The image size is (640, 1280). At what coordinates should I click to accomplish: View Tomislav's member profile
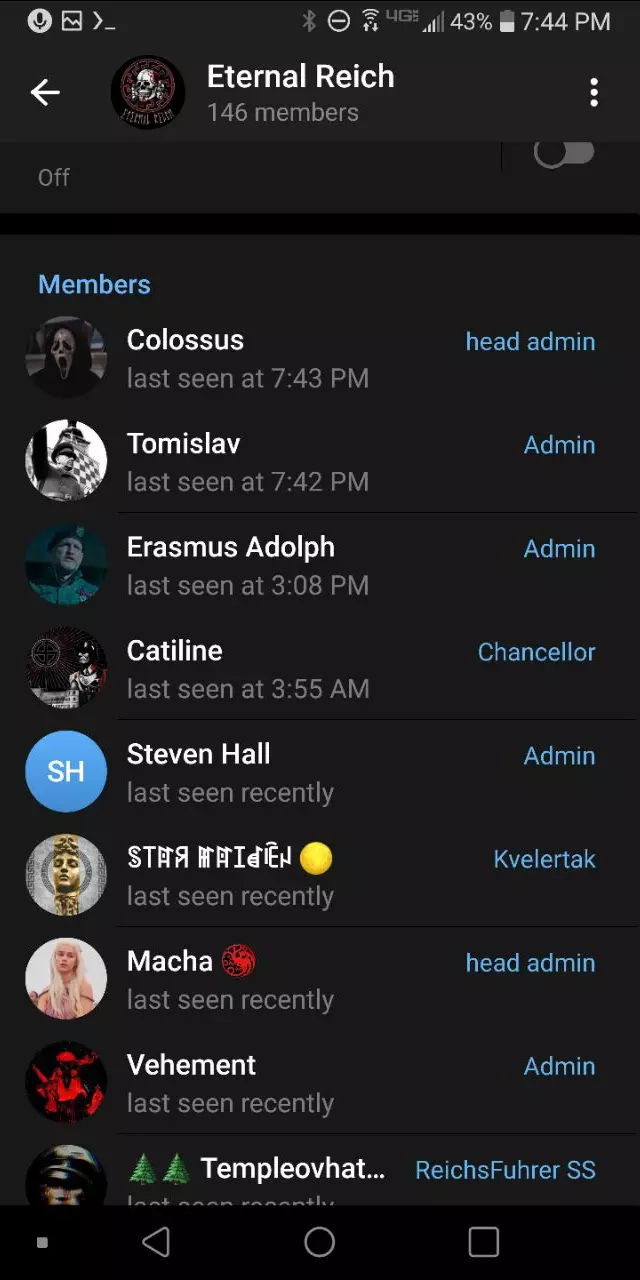click(320, 461)
